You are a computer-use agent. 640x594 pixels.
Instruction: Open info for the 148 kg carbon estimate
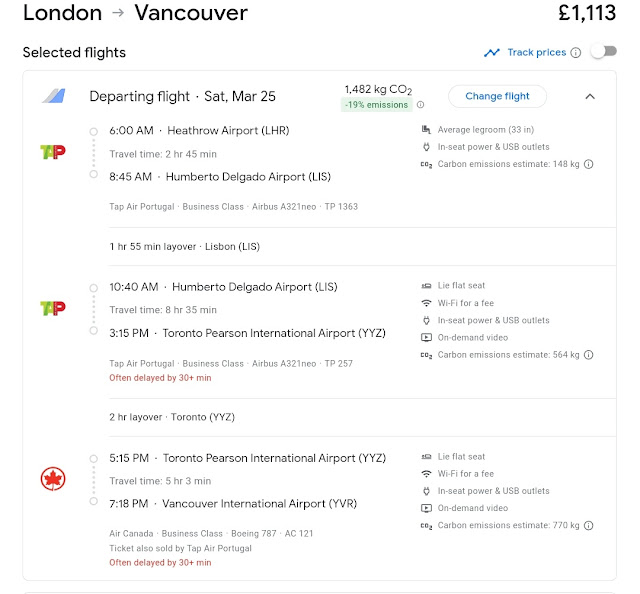click(x=589, y=164)
